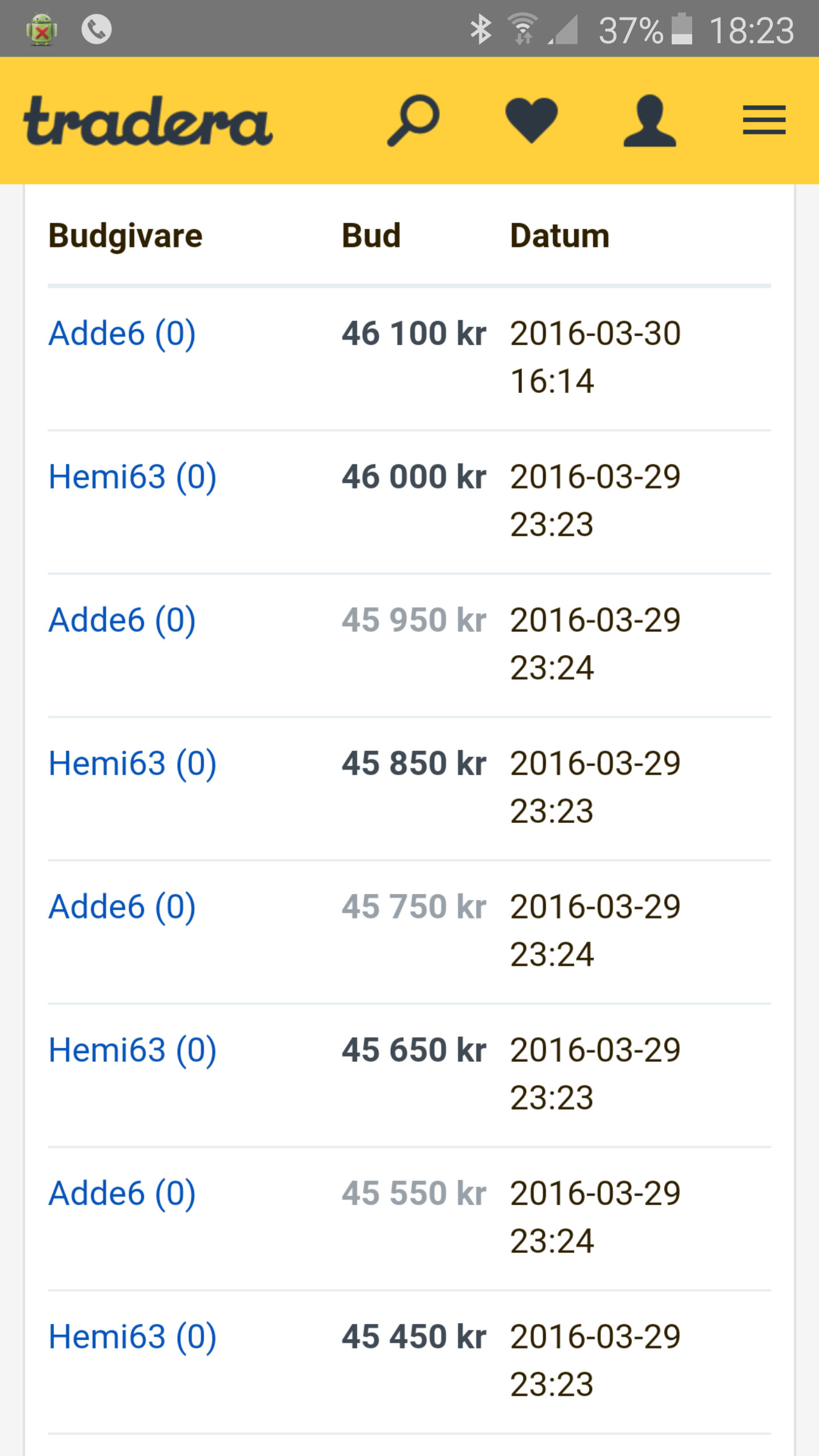
Task: Tap the Tradera logo to go home
Action: 148,121
